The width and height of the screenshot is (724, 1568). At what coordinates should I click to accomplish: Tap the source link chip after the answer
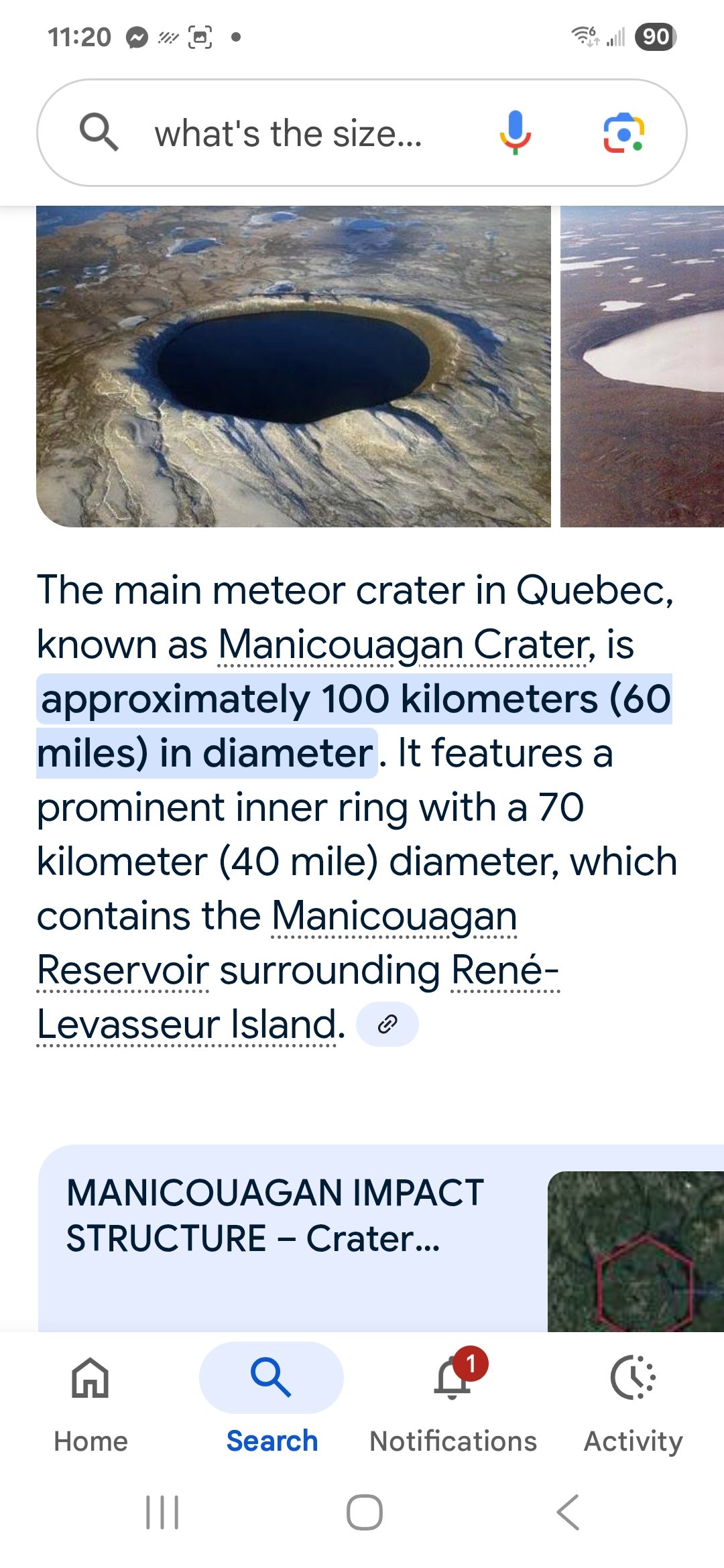click(387, 1024)
